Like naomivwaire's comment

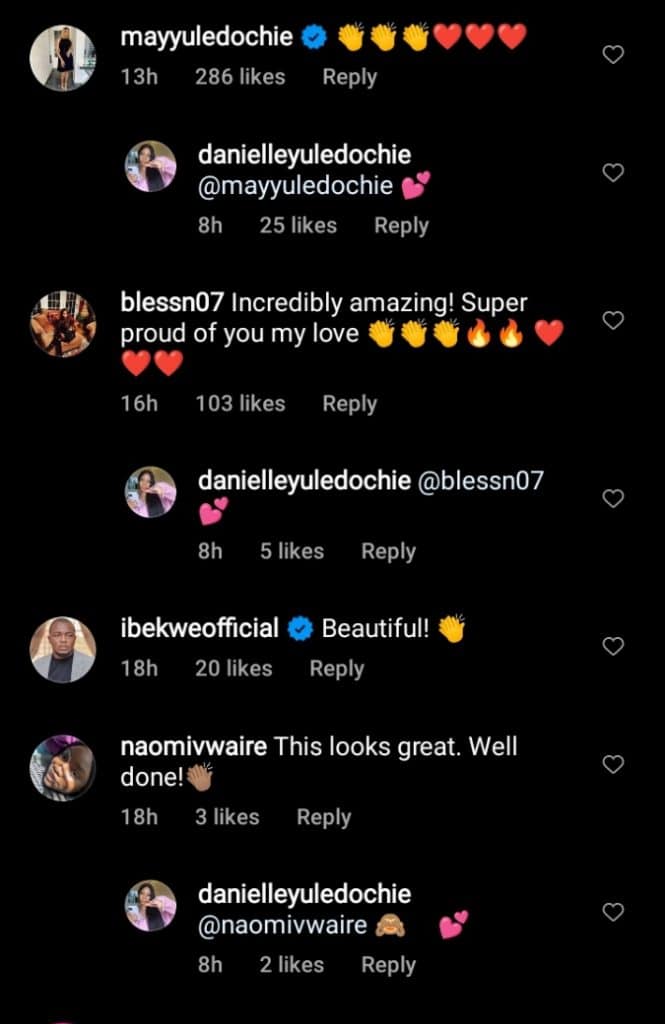tap(613, 764)
